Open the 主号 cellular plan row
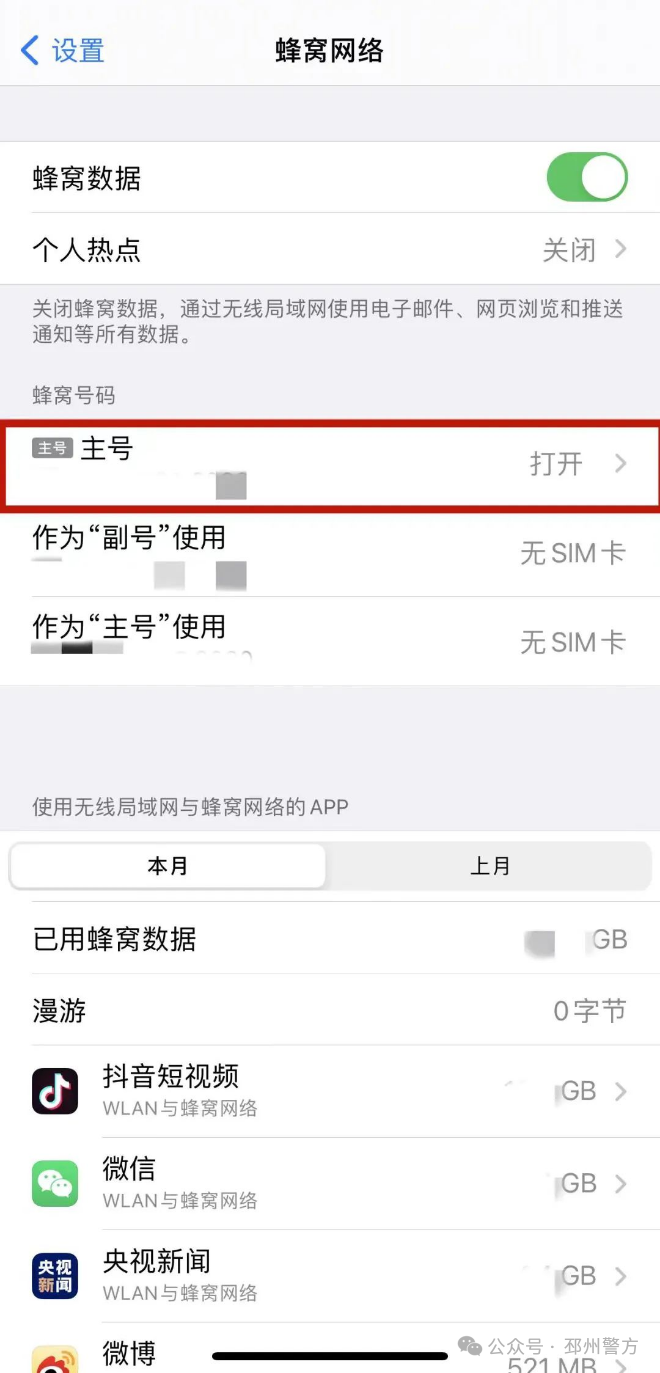This screenshot has width=660, height=1373. [x=330, y=464]
